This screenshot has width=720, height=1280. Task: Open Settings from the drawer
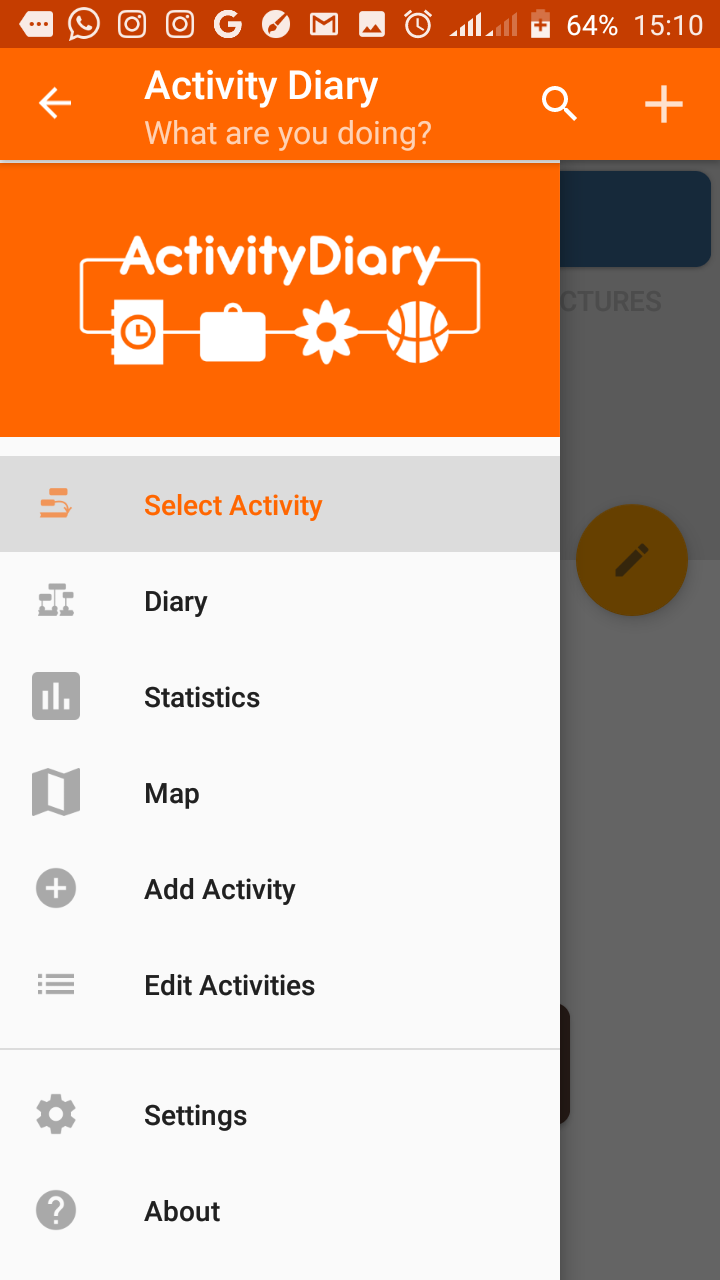195,1115
